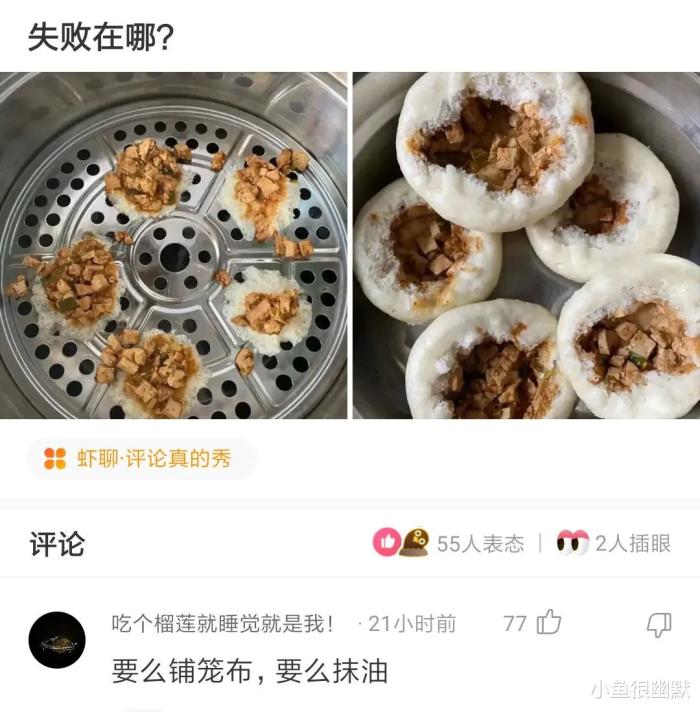This screenshot has height=712, width=700.
Task: Open the avatar of commenter 吃个榴莲就睡觉就是我!
Action: pyautogui.click(x=57, y=640)
